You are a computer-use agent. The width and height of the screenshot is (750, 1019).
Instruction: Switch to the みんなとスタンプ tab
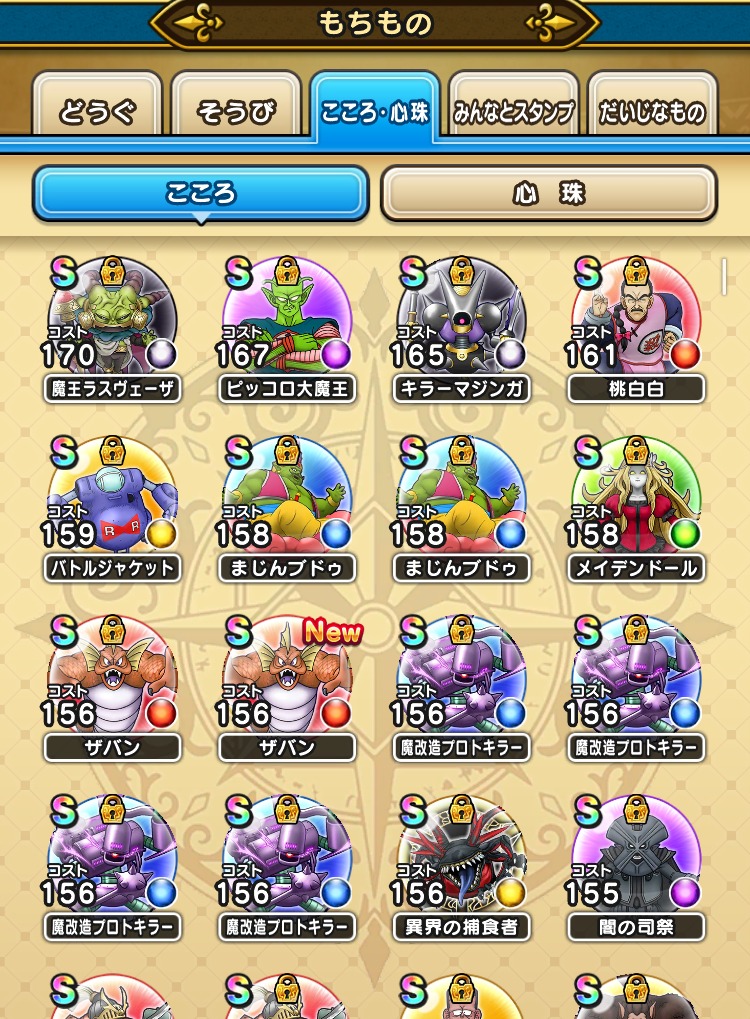514,110
